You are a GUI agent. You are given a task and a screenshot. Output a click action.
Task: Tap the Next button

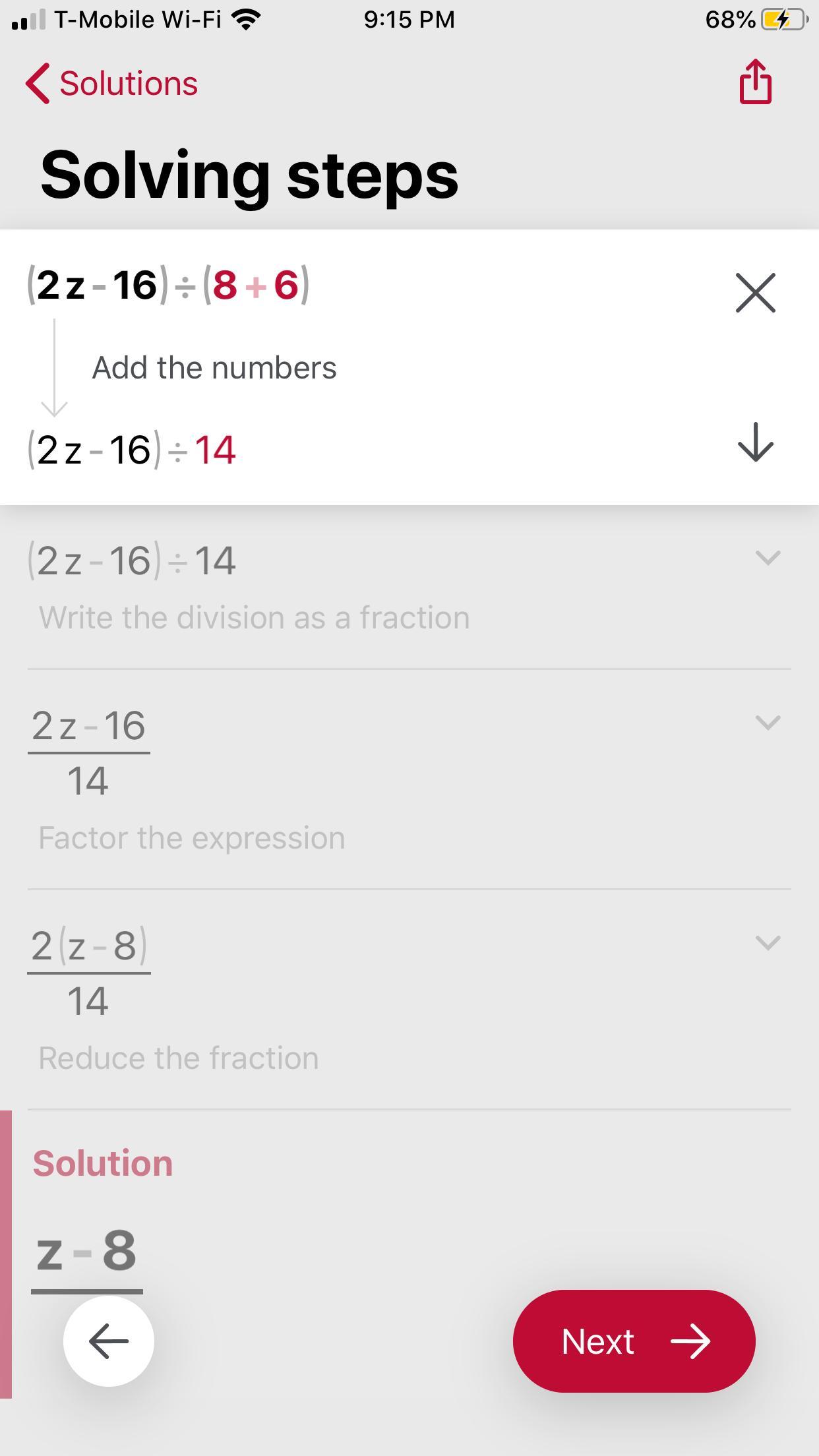point(634,1341)
